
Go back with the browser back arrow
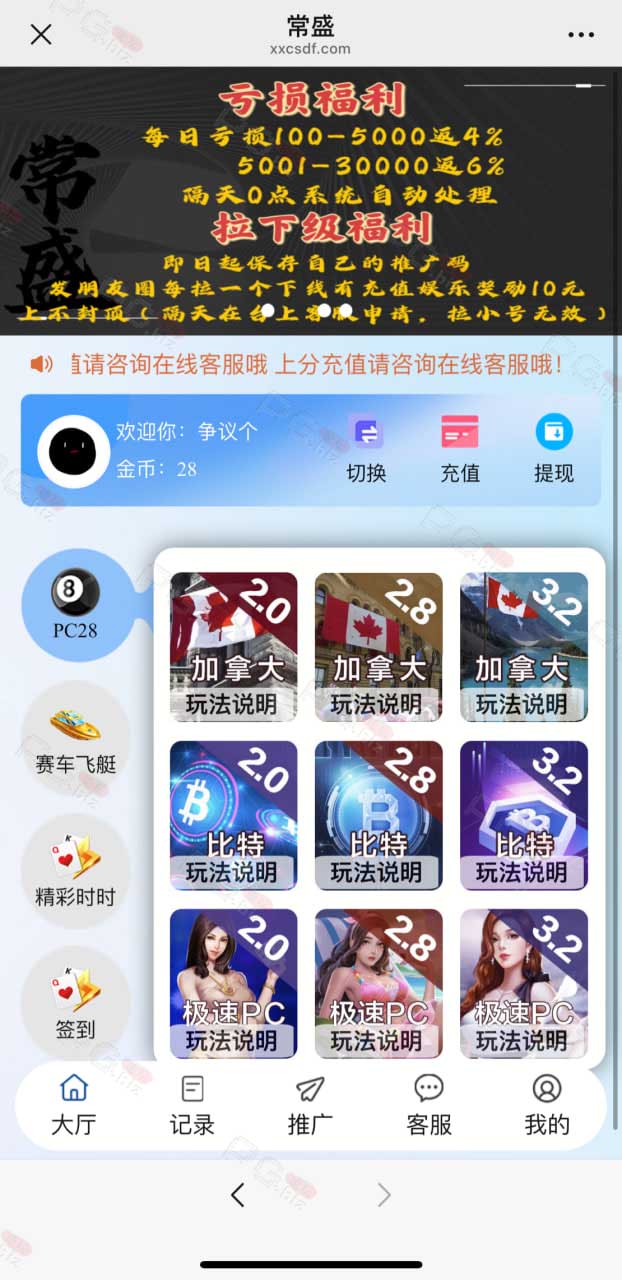238,1194
